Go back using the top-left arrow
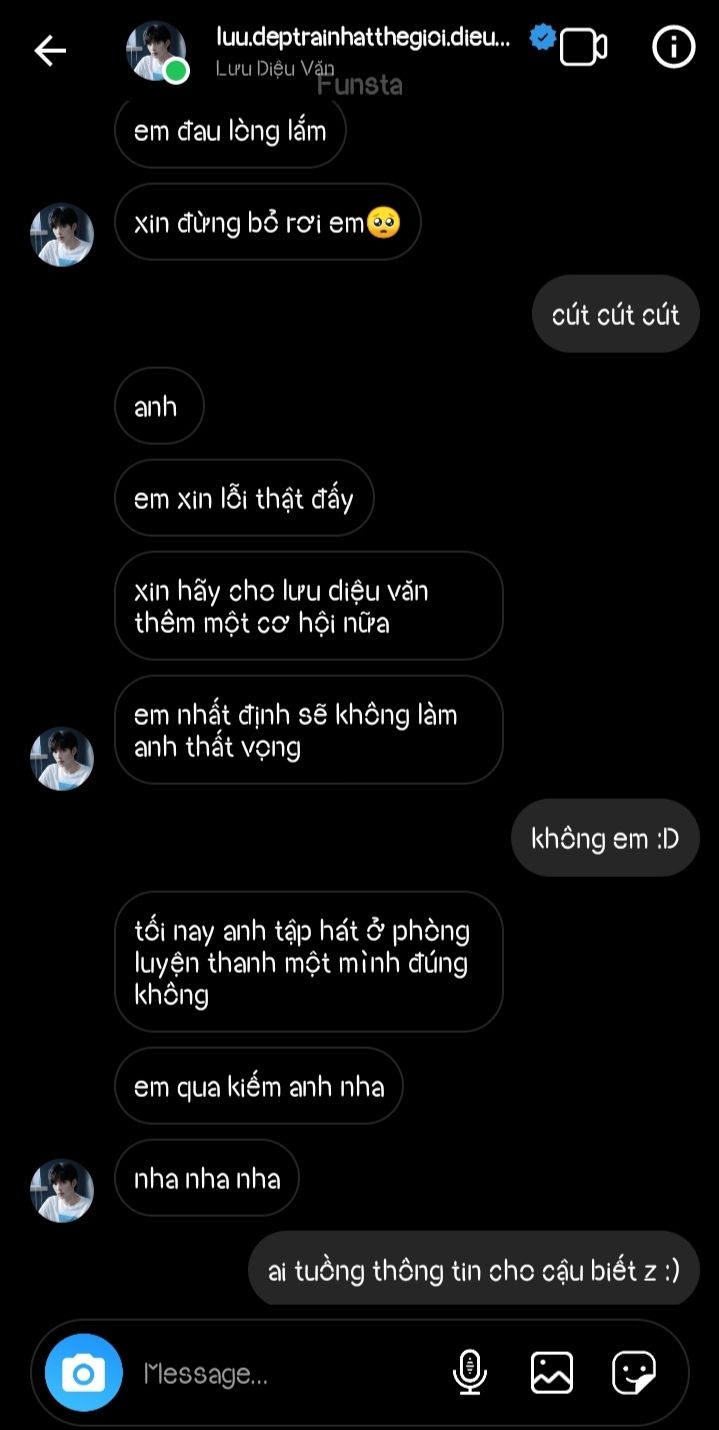Image resolution: width=719 pixels, height=1430 pixels. point(50,50)
